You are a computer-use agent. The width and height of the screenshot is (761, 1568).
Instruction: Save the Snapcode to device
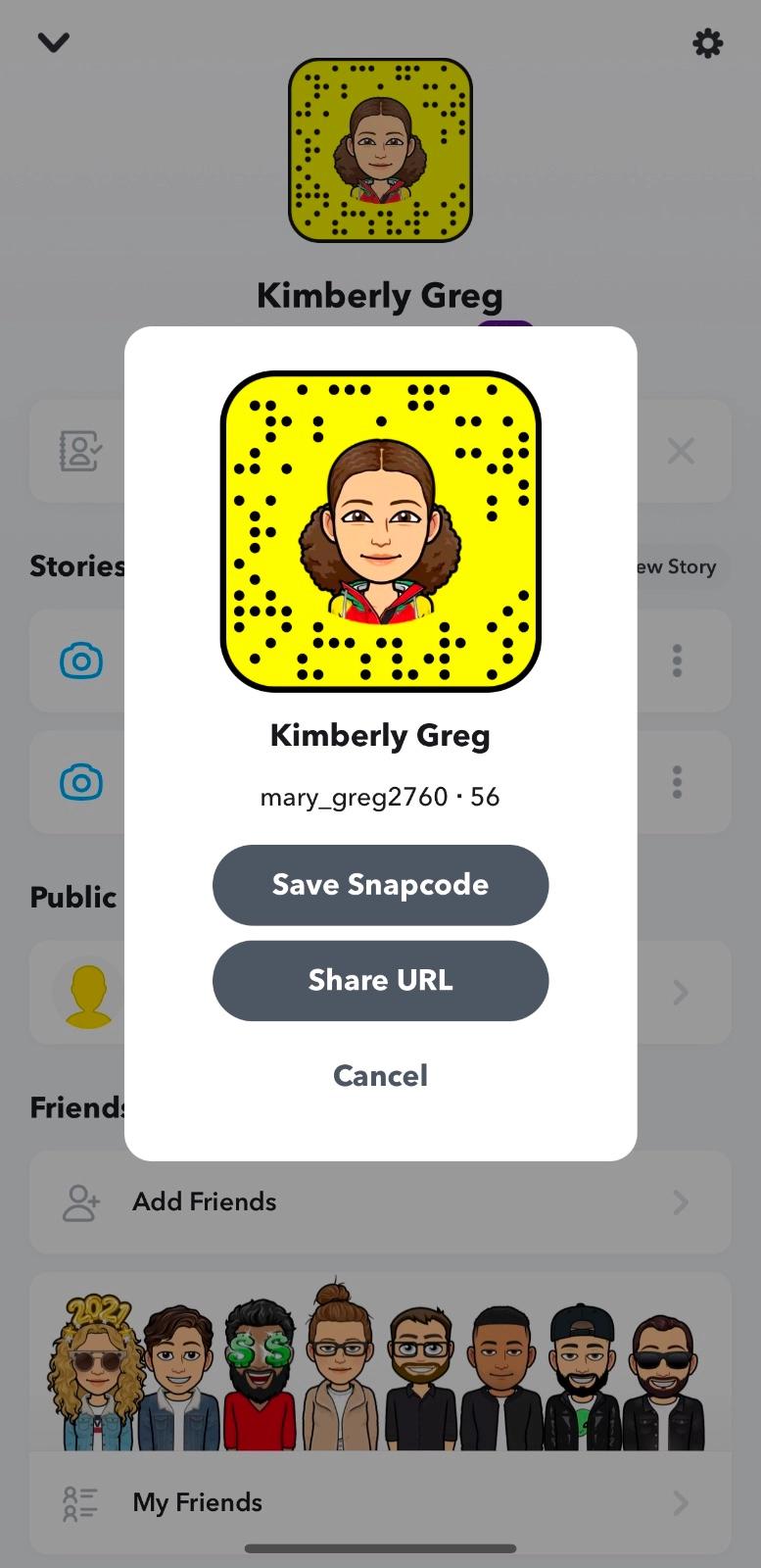380,885
